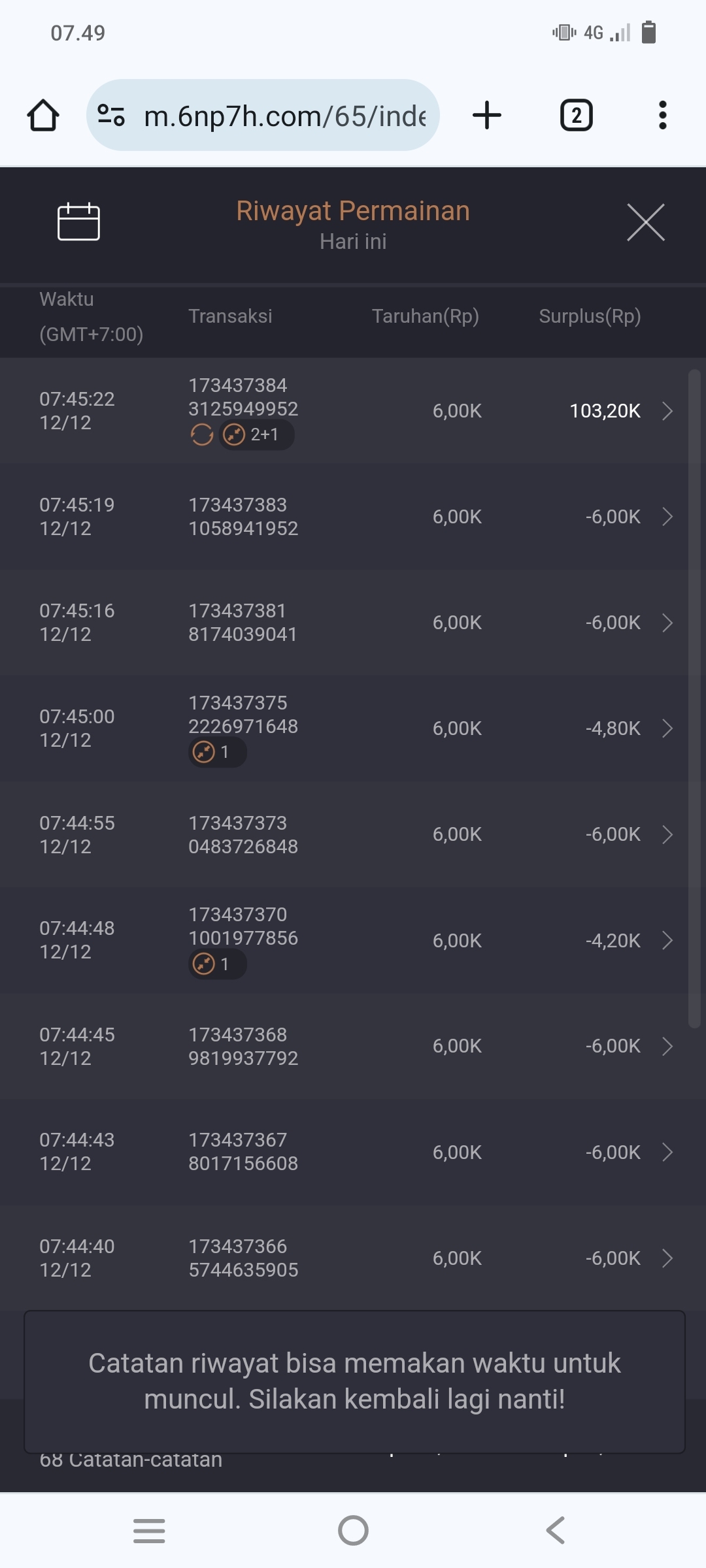View the 07:44:48 record with -4,20K
Image resolution: width=706 pixels, height=1568 pixels.
pyautogui.click(x=666, y=940)
